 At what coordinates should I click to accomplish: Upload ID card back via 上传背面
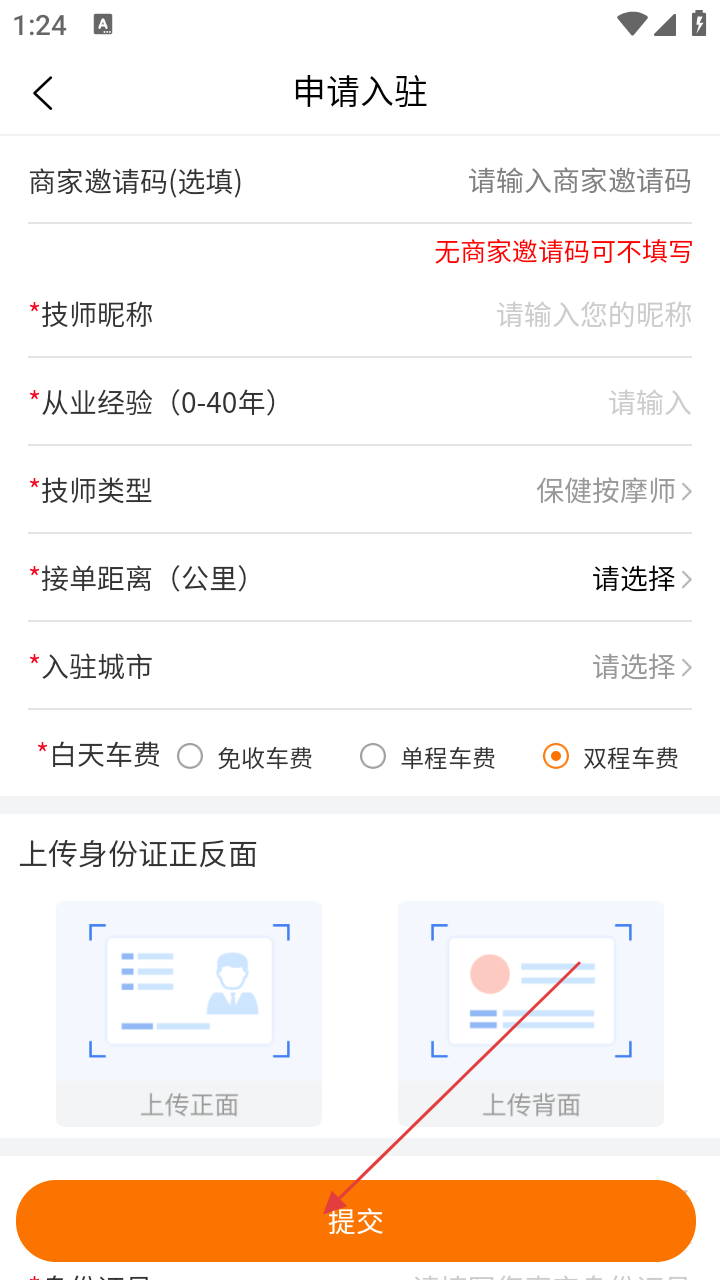[531, 1012]
